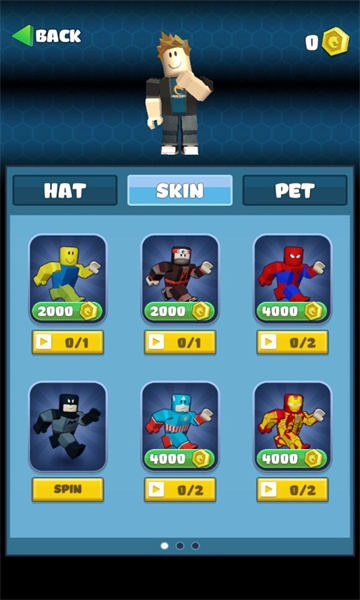Go back using the Back arrow
Screen dimensions: 360x600
click(x=47, y=36)
